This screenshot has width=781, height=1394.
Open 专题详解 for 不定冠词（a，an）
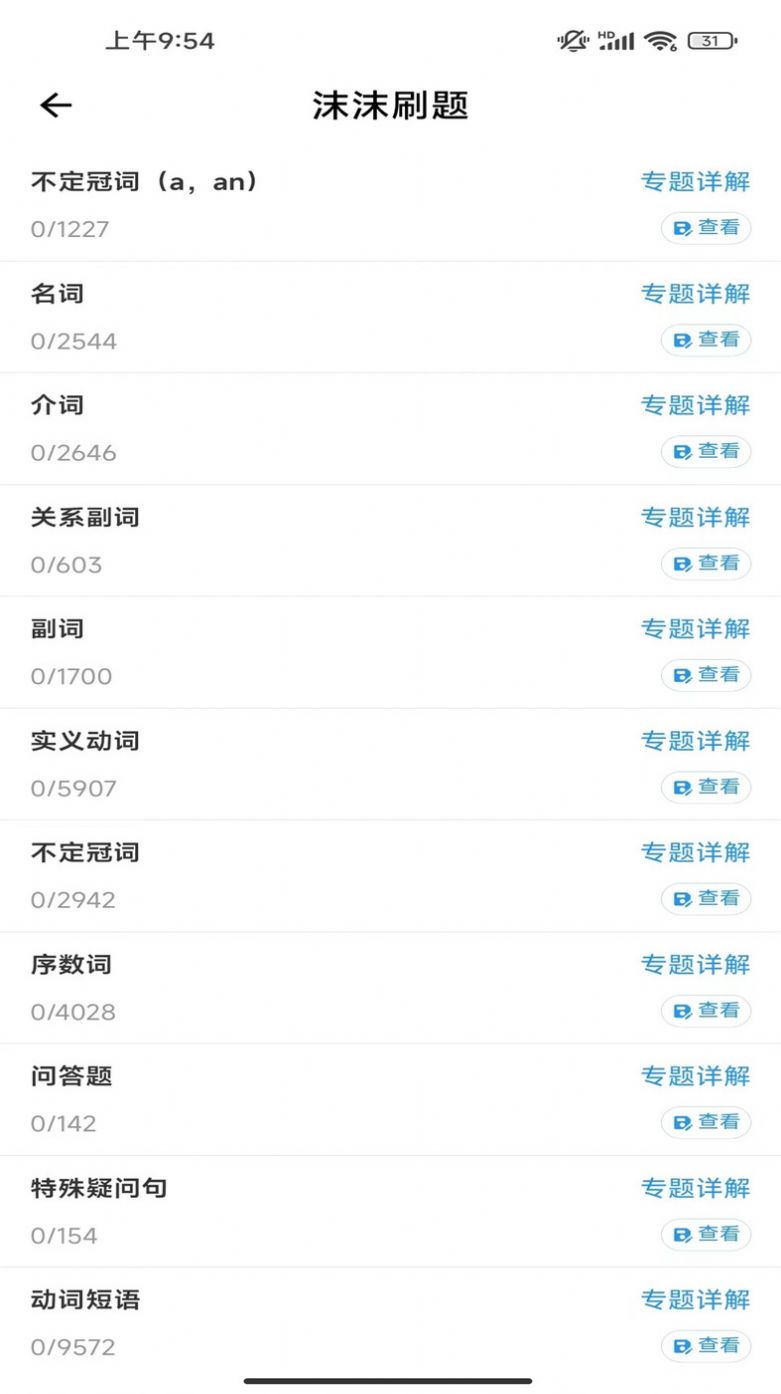point(696,182)
